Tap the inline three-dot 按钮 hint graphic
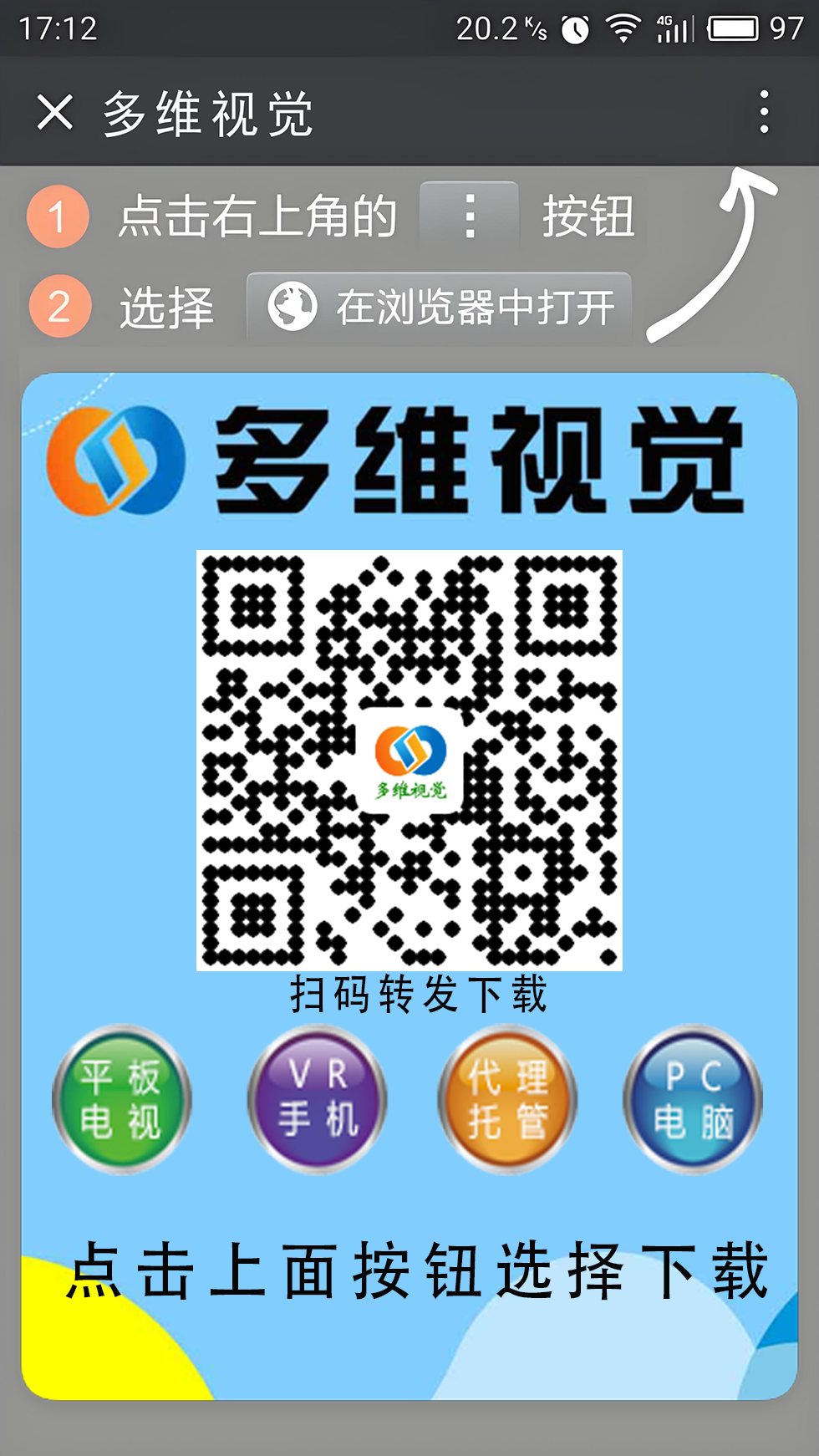The height and width of the screenshot is (1456, 819). click(471, 217)
